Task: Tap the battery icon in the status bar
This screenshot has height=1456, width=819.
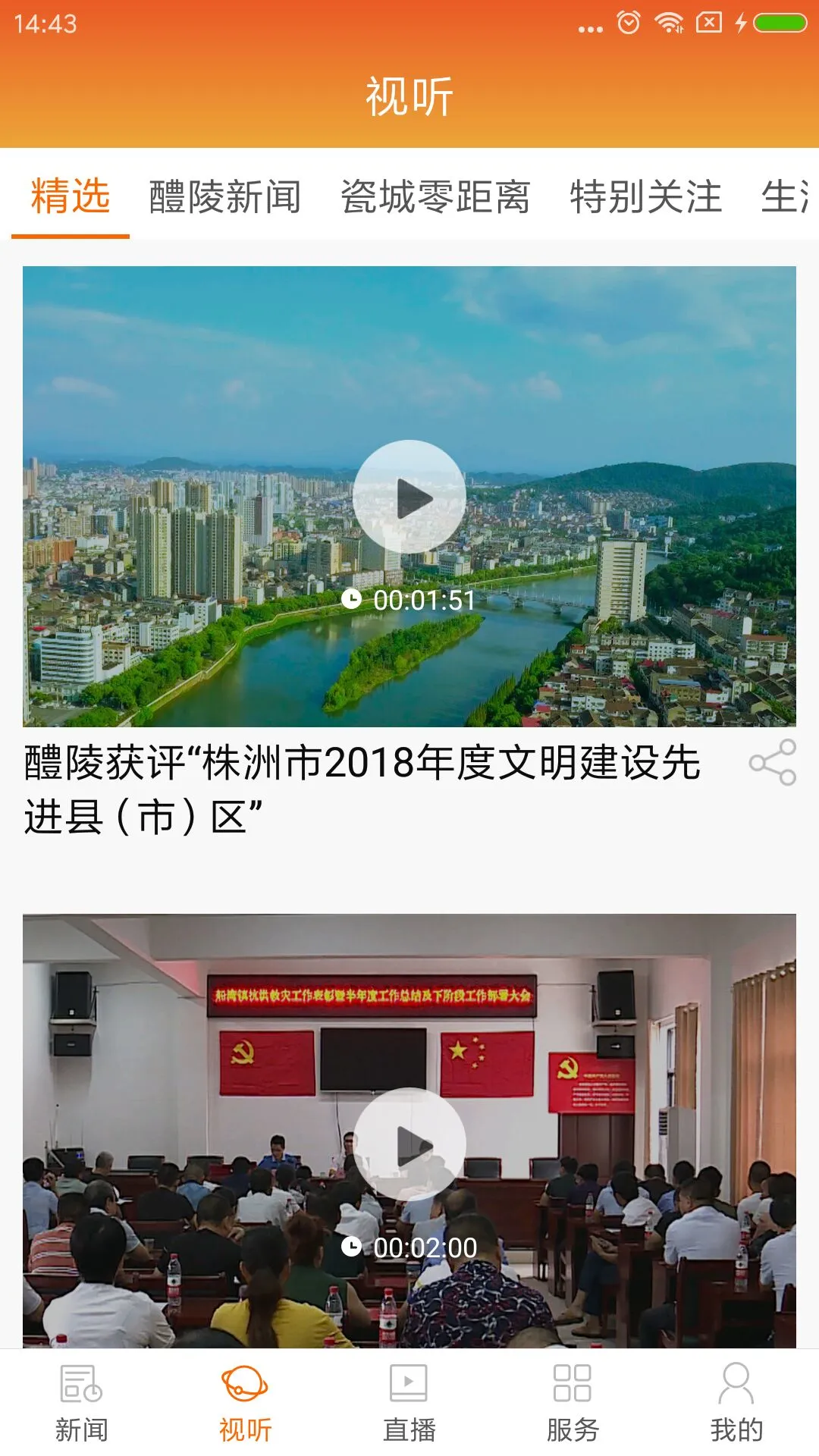Action: tap(781, 20)
